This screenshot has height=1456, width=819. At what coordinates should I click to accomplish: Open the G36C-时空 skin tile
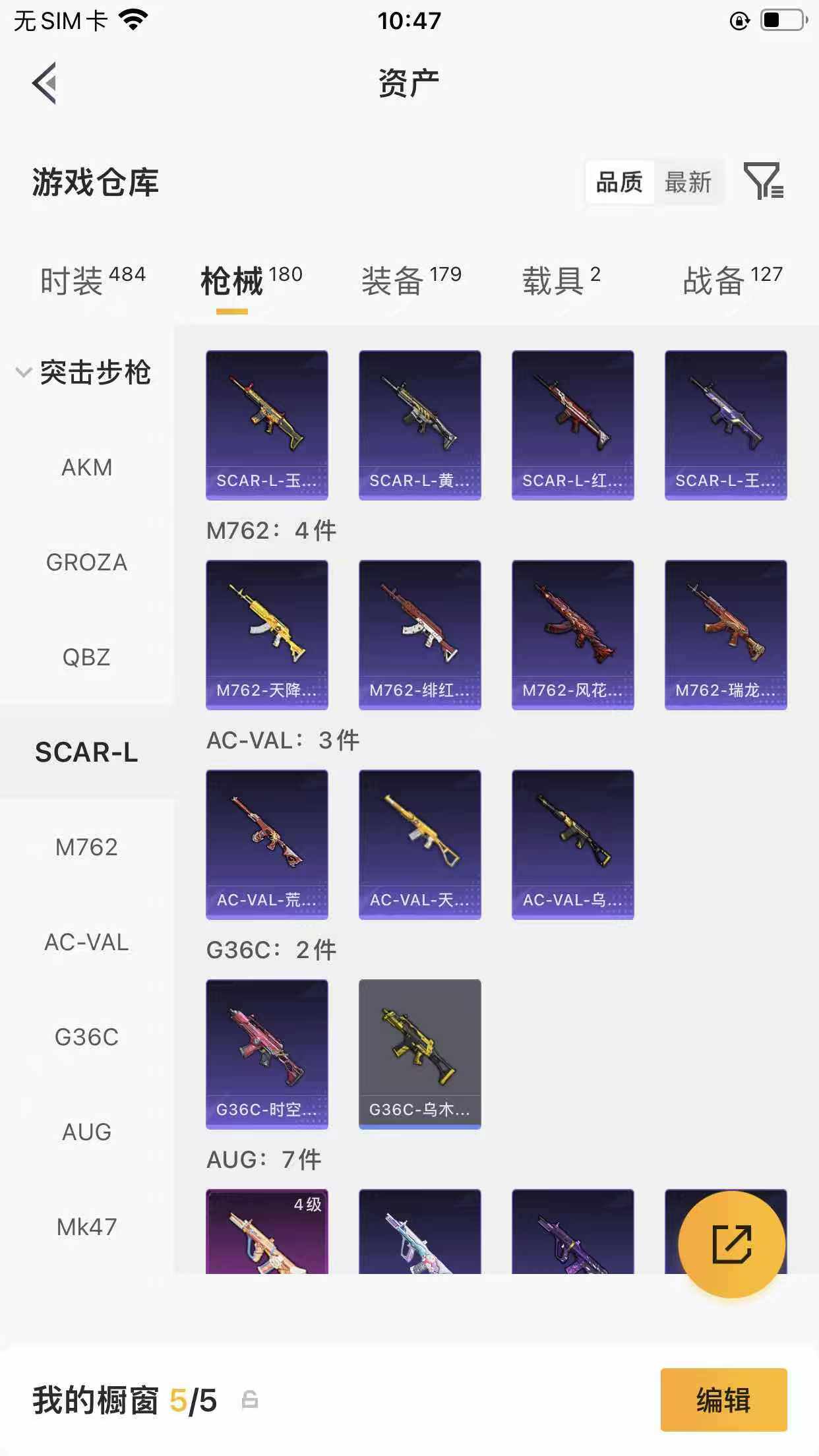coord(267,1054)
